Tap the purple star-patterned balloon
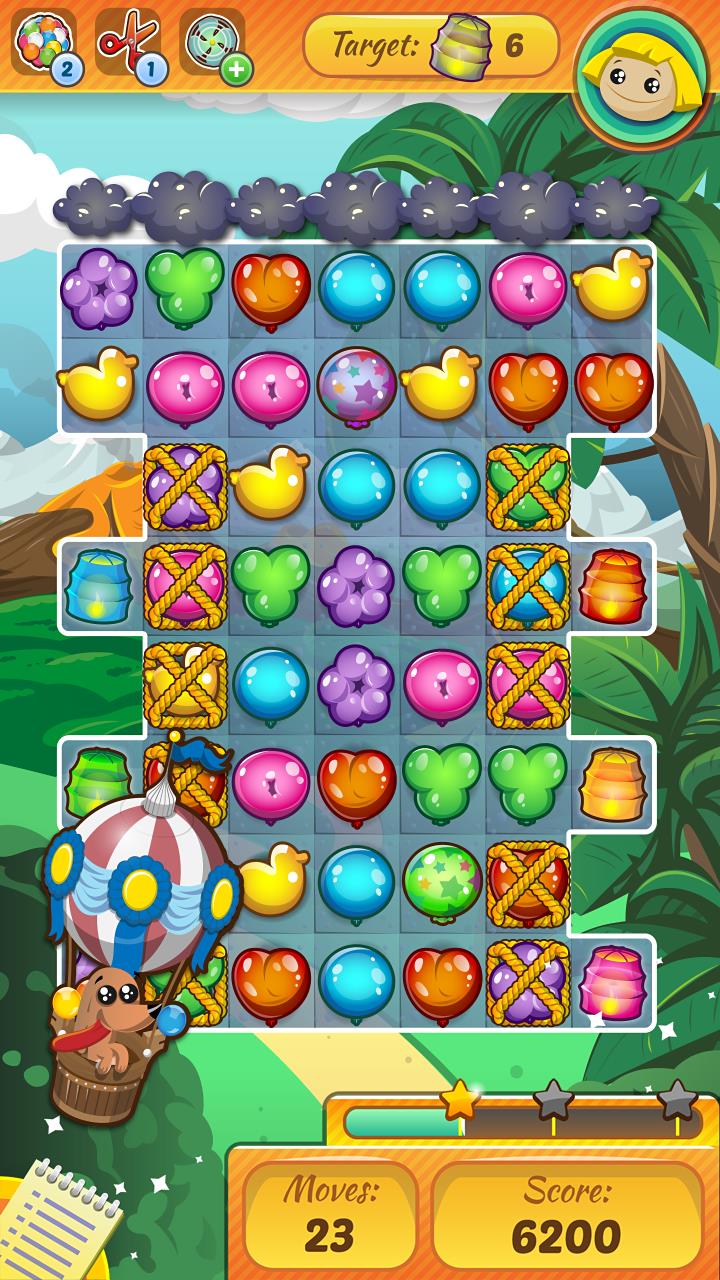 [x=357, y=386]
